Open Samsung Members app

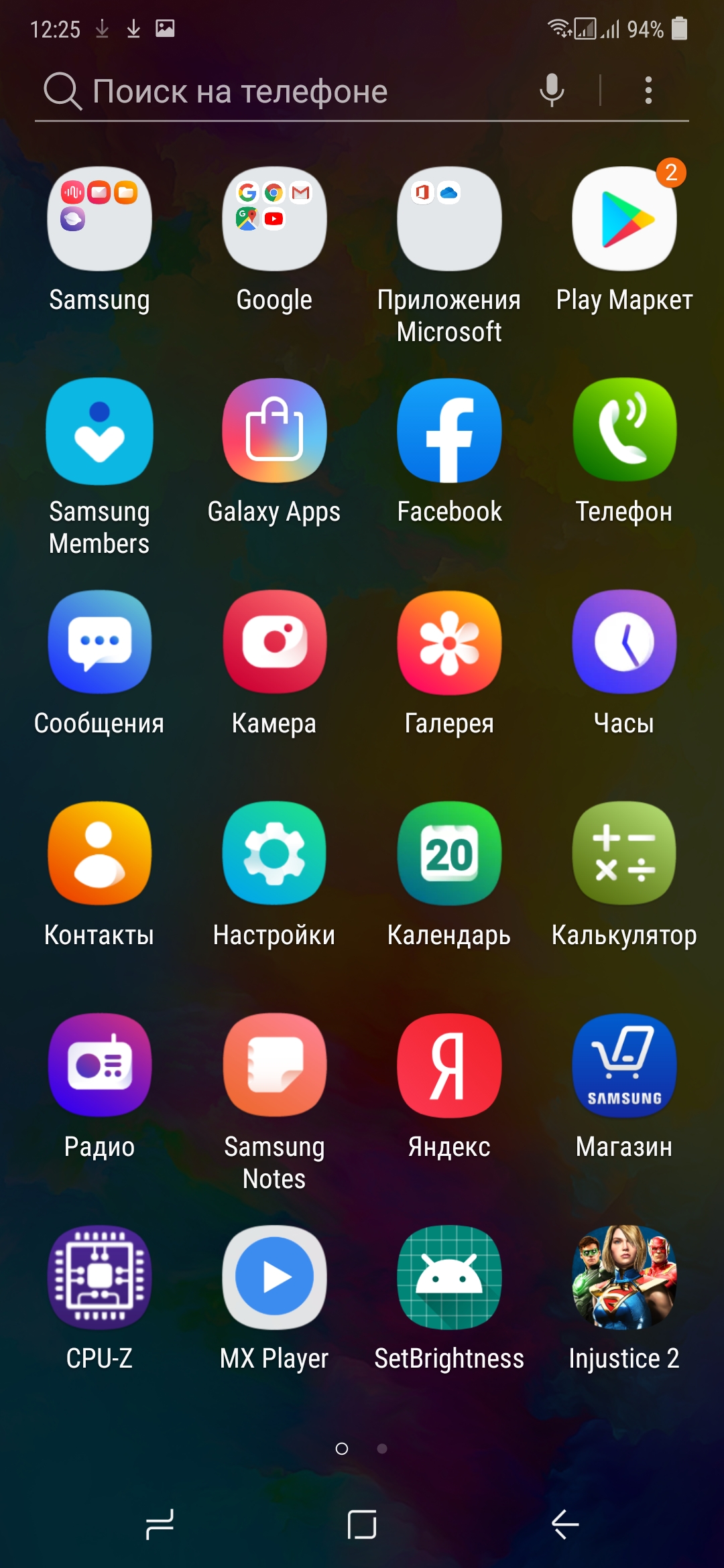[x=99, y=432]
